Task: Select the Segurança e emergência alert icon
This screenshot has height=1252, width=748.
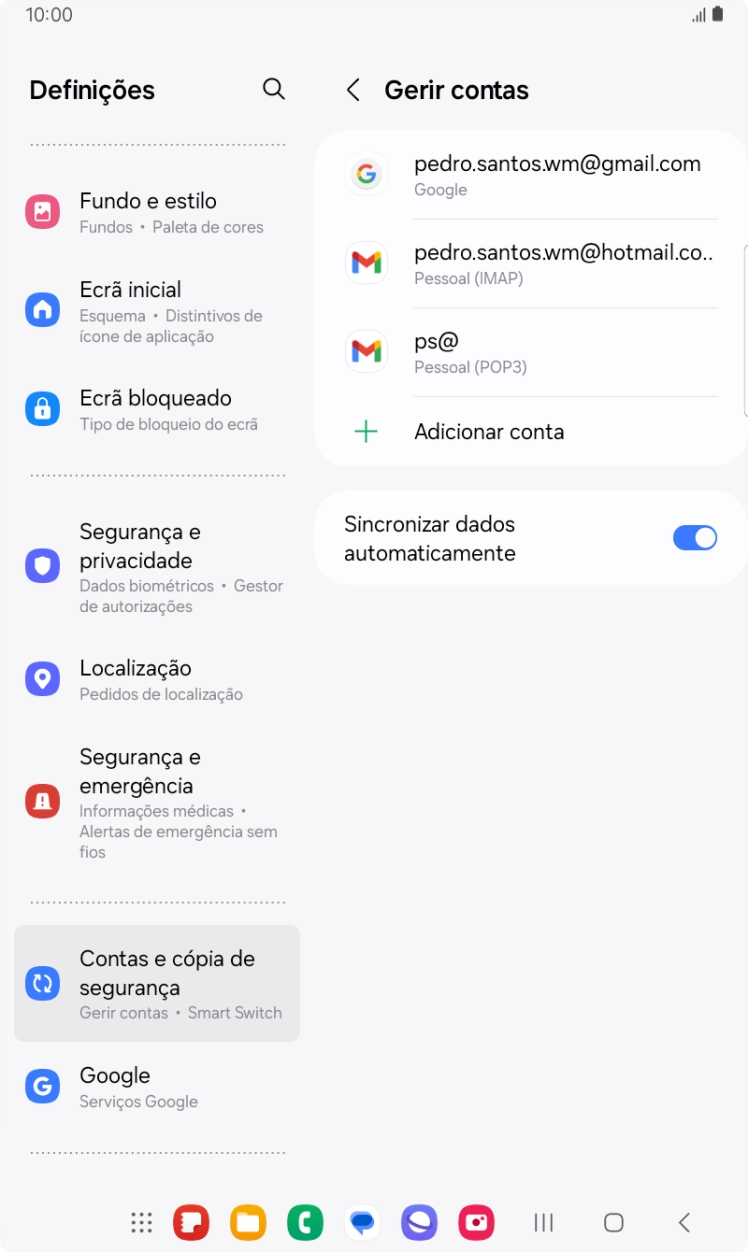Action: point(42,800)
